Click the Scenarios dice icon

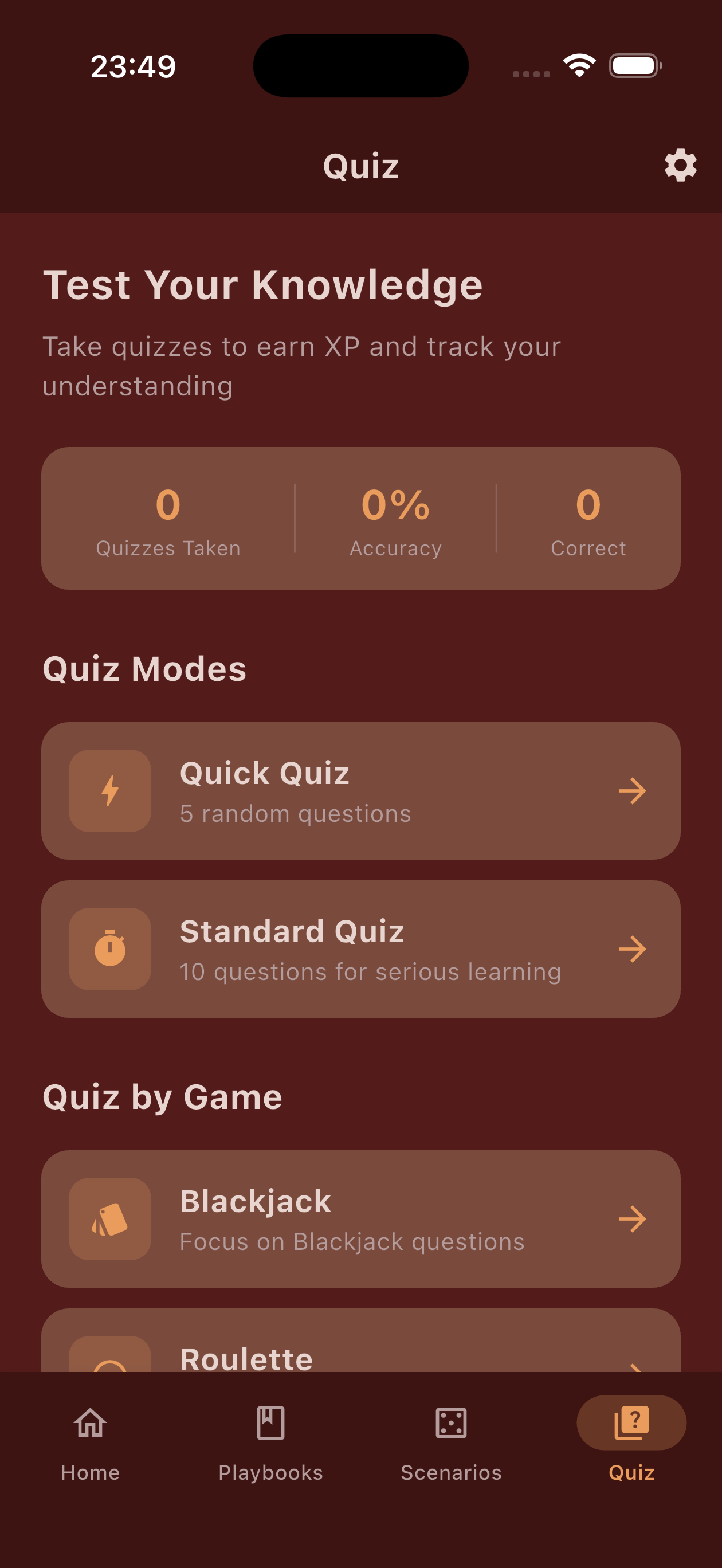pos(450,1424)
